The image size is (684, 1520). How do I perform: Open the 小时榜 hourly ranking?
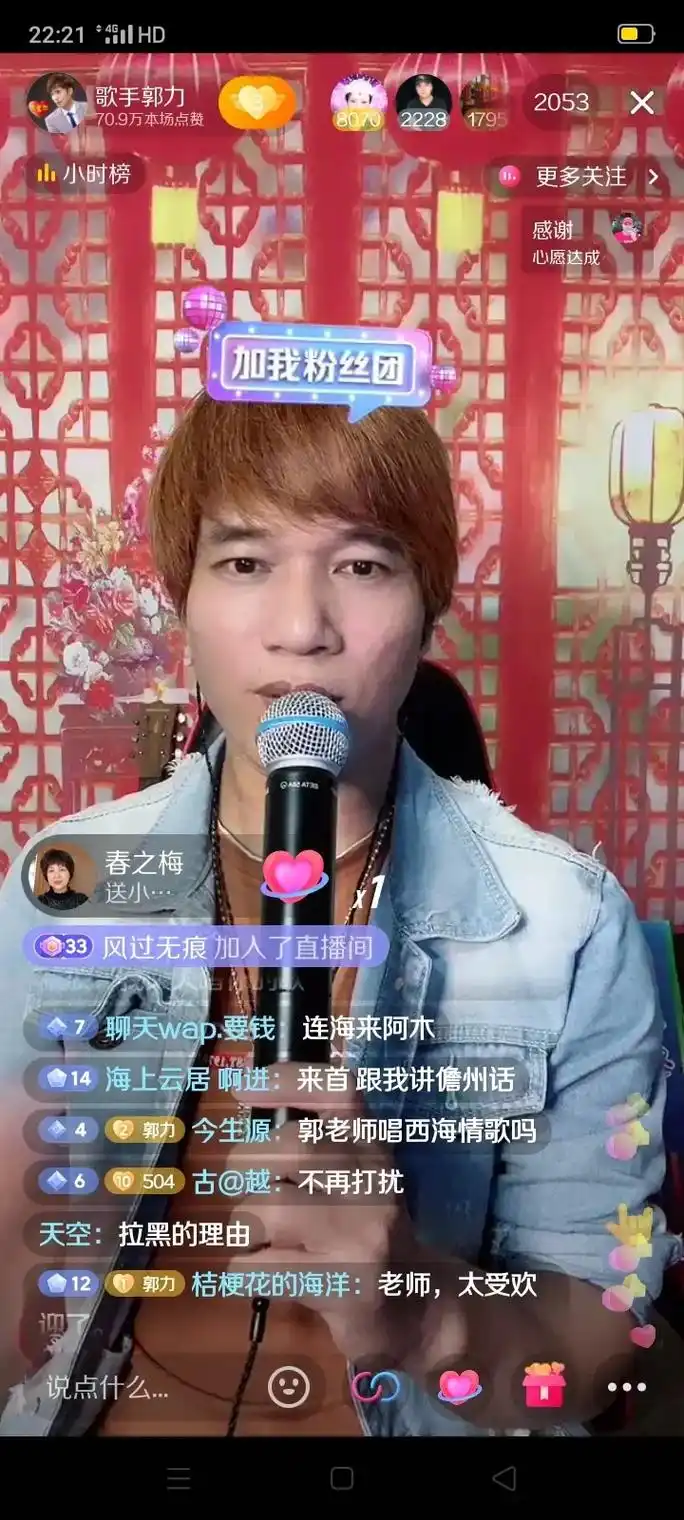(x=85, y=174)
